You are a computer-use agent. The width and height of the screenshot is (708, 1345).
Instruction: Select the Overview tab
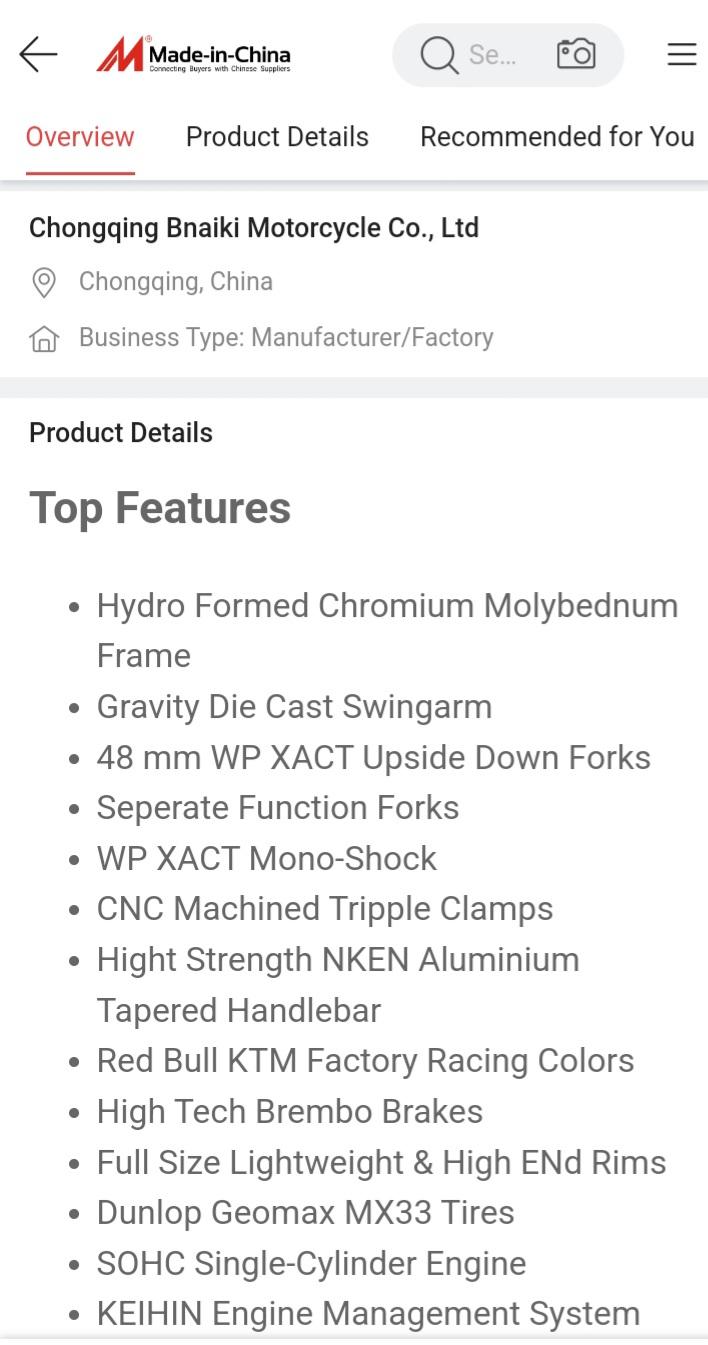(80, 137)
